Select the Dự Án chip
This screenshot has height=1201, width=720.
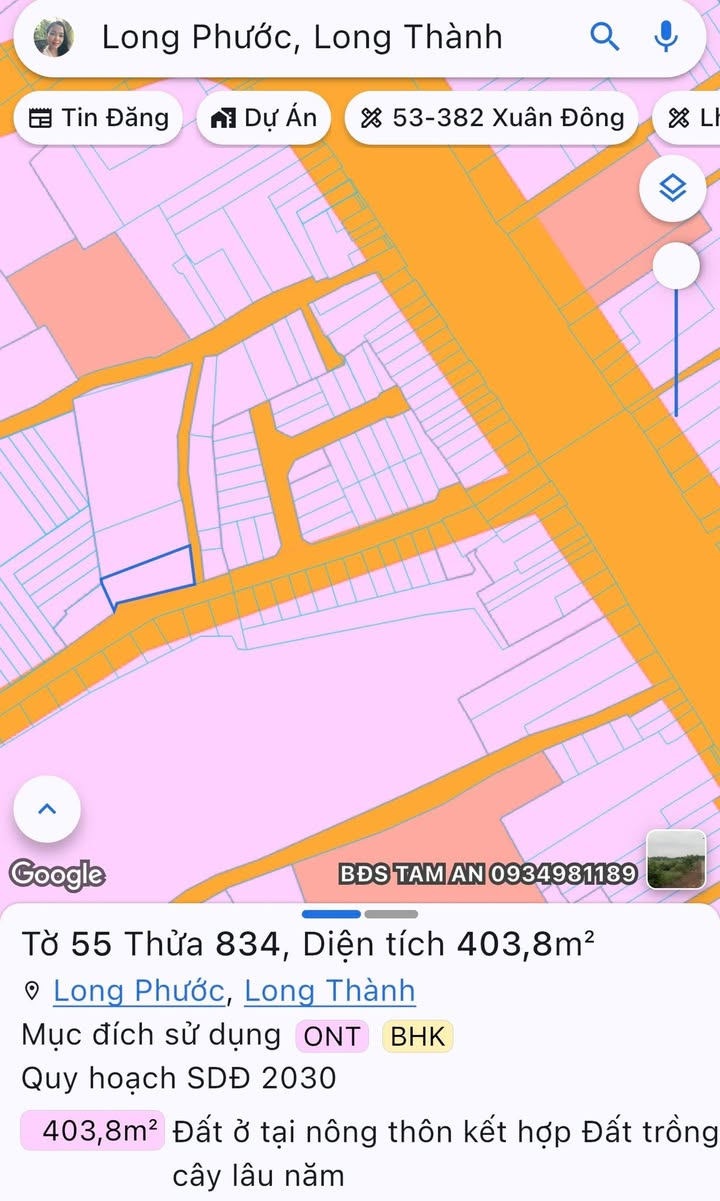[x=264, y=118]
